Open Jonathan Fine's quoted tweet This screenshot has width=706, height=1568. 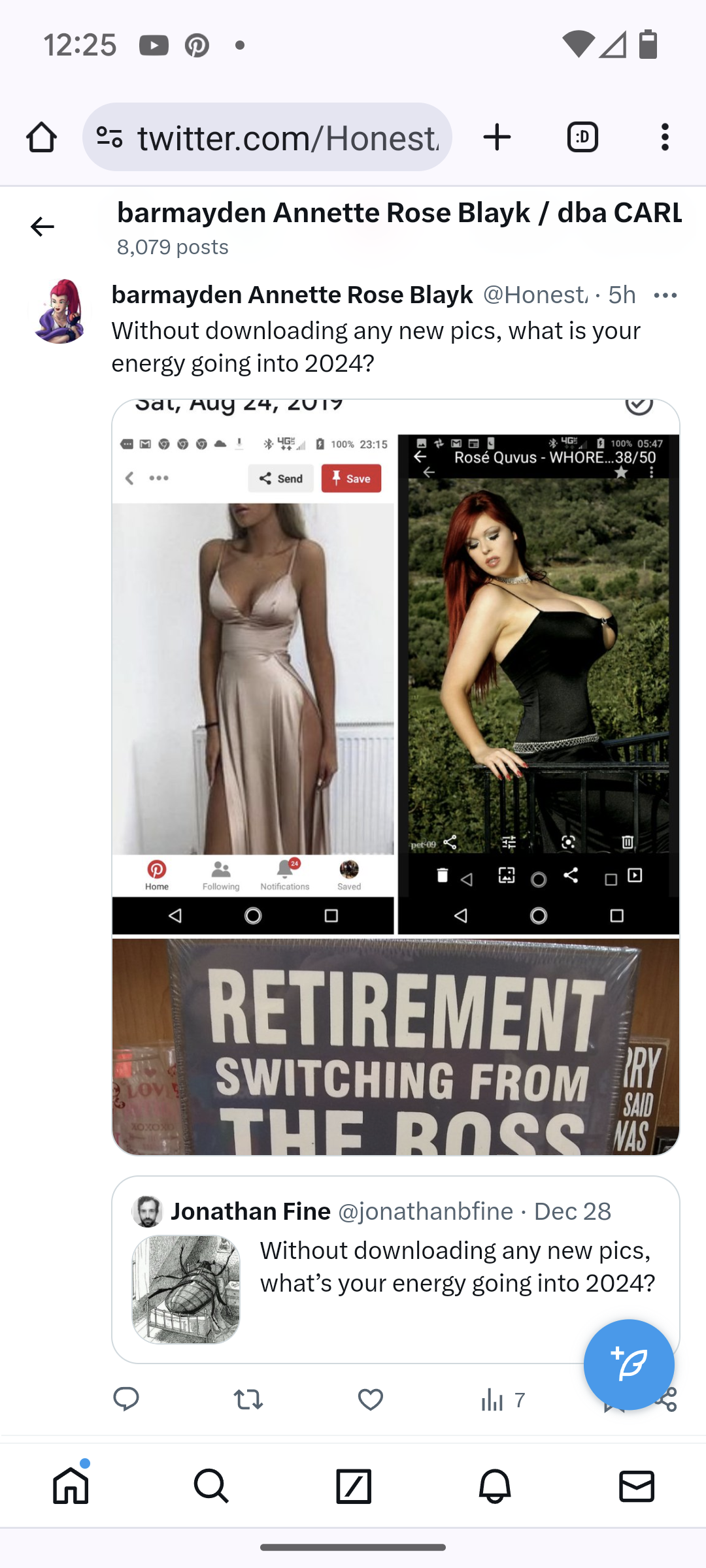(x=395, y=1269)
